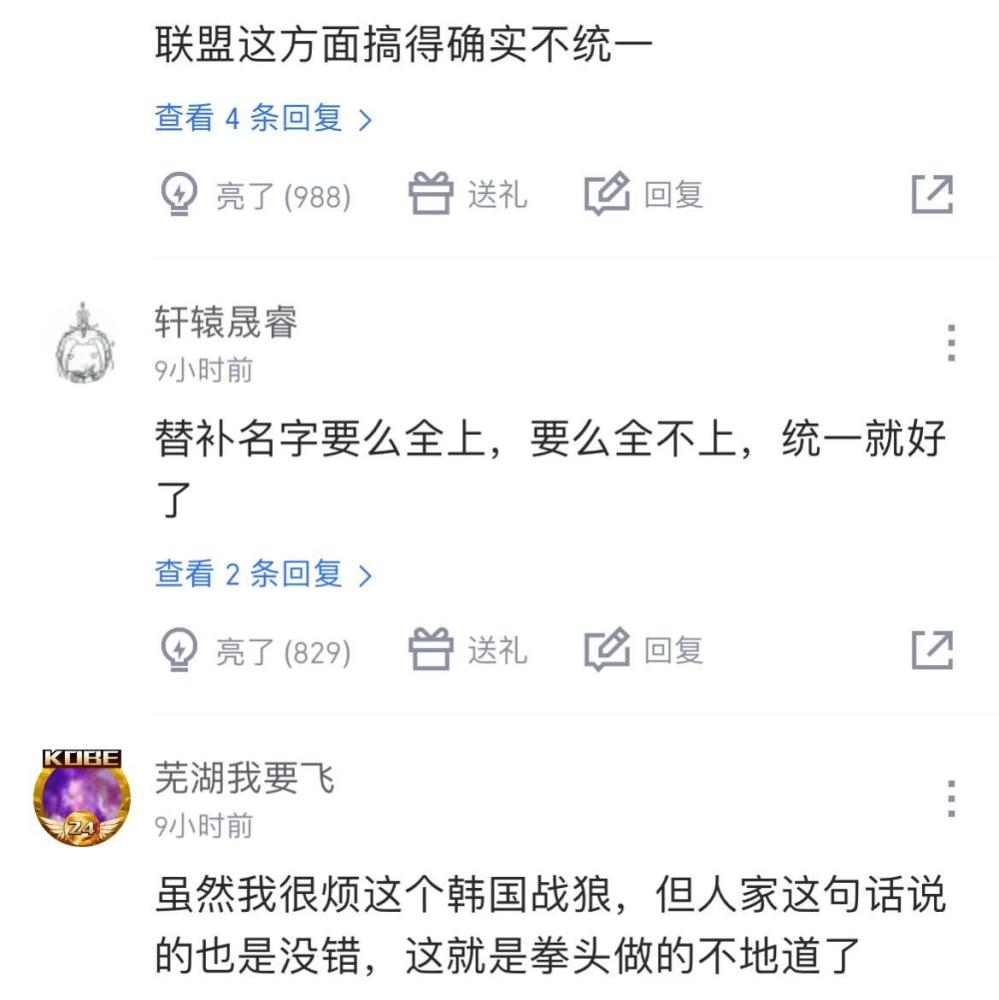Reply to the comment with 988 likes

(x=644, y=195)
